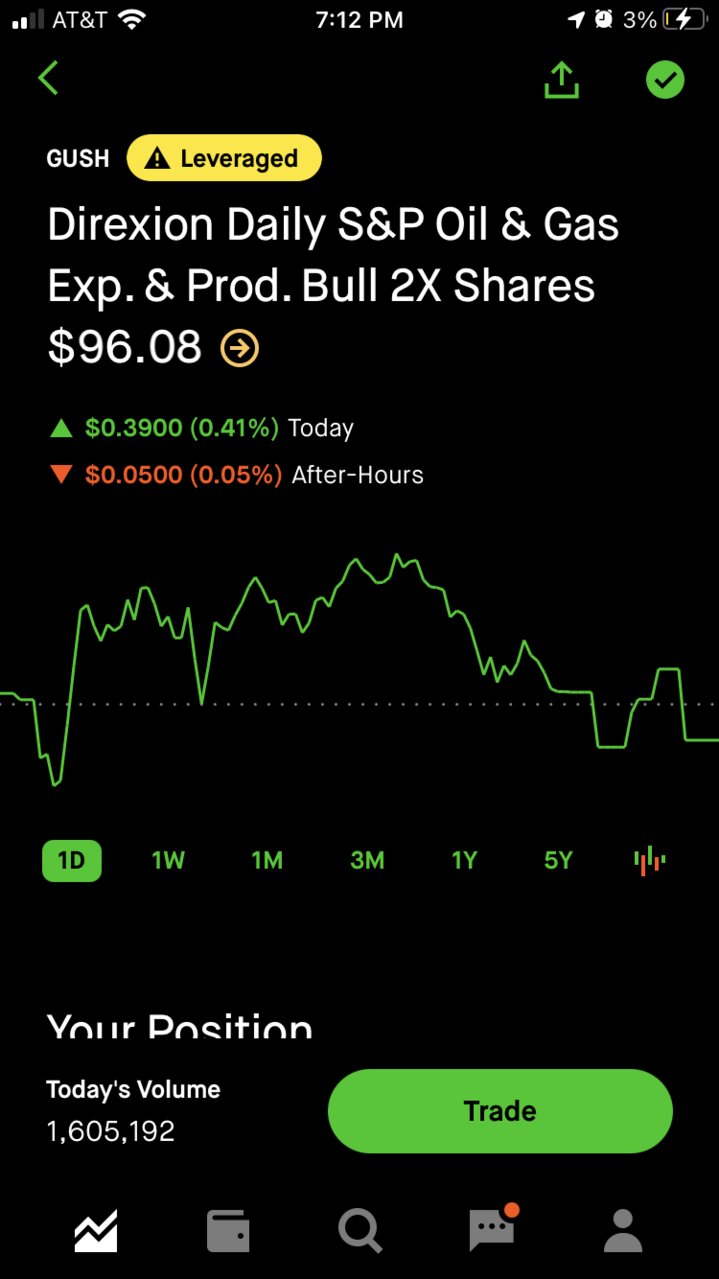This screenshot has height=1279, width=719.
Task: Show the 3M chart range
Action: (367, 860)
